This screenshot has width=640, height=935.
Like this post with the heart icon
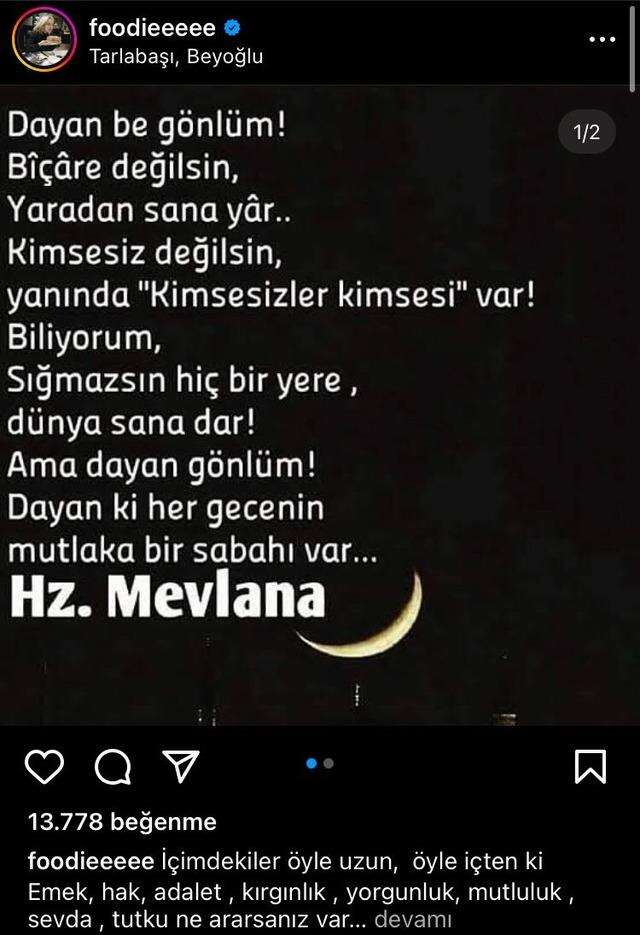(44, 767)
